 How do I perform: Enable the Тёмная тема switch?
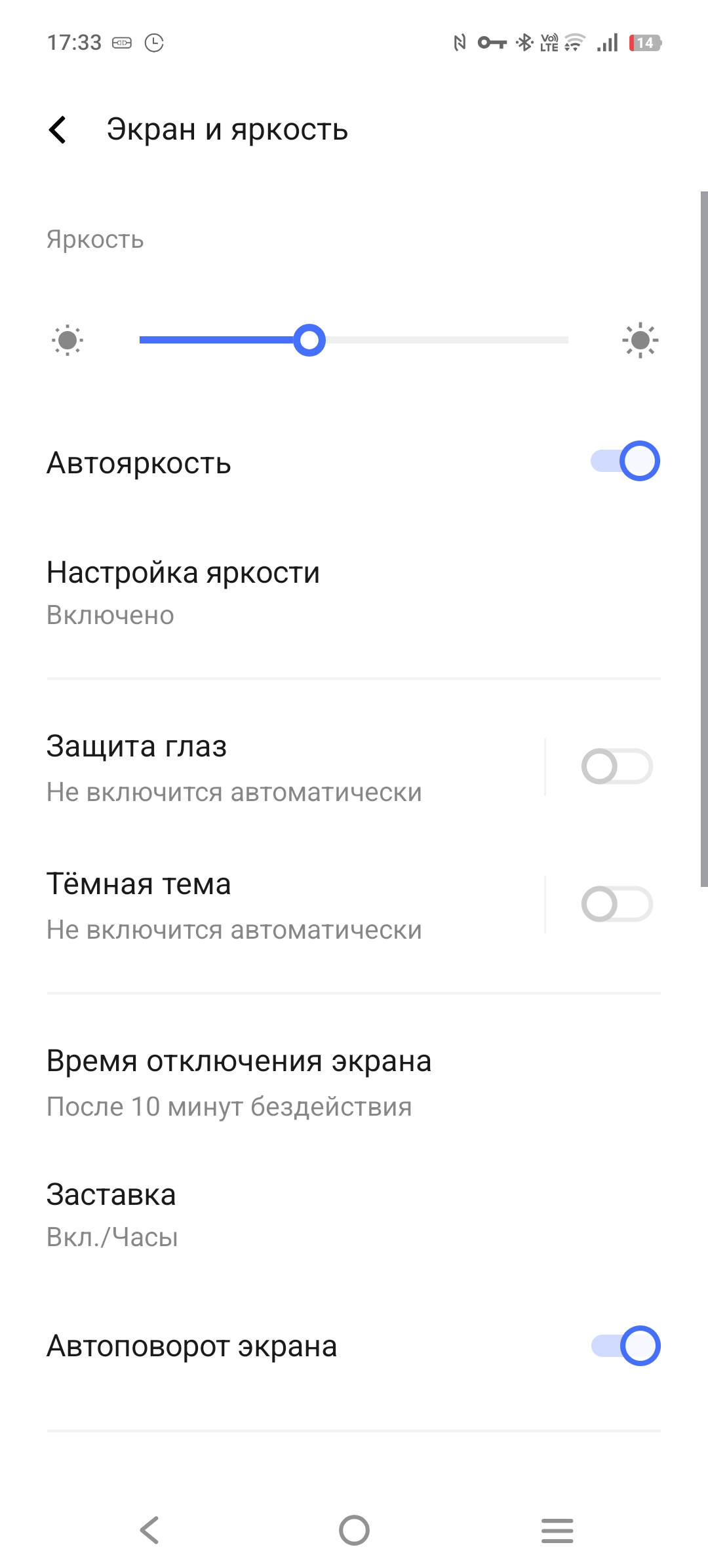click(x=617, y=904)
